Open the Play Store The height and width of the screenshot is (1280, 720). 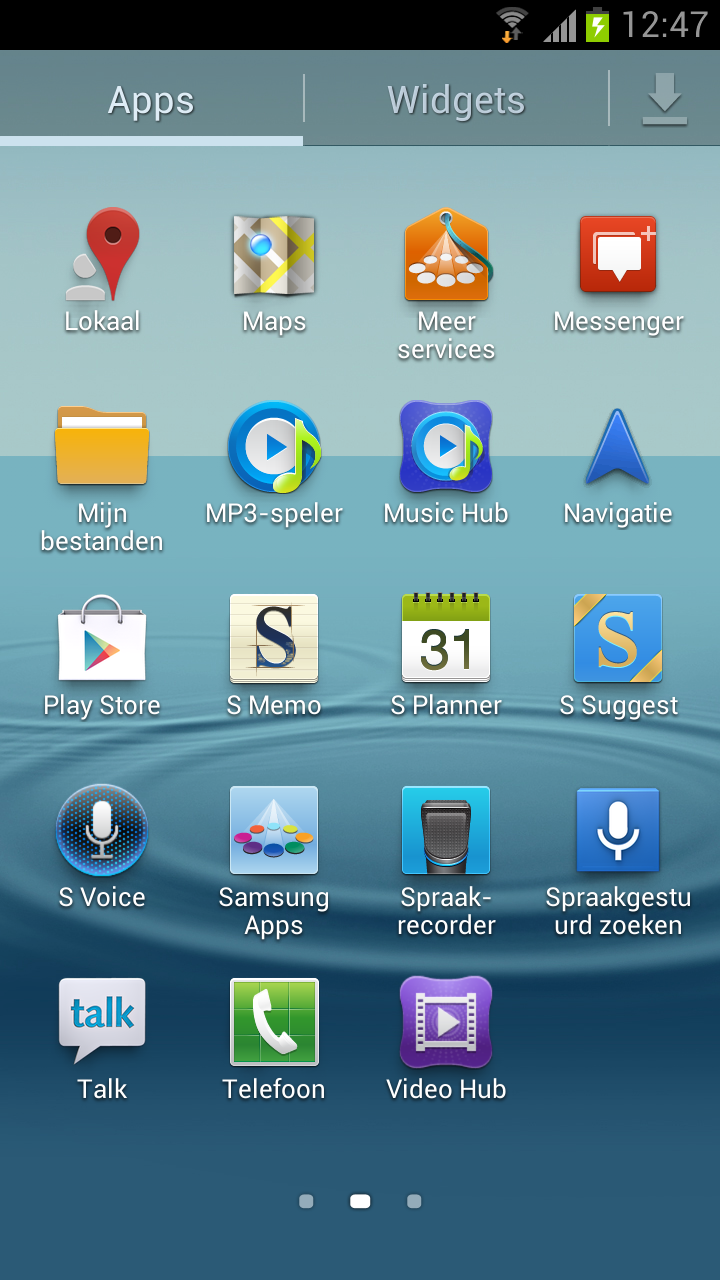(x=102, y=639)
